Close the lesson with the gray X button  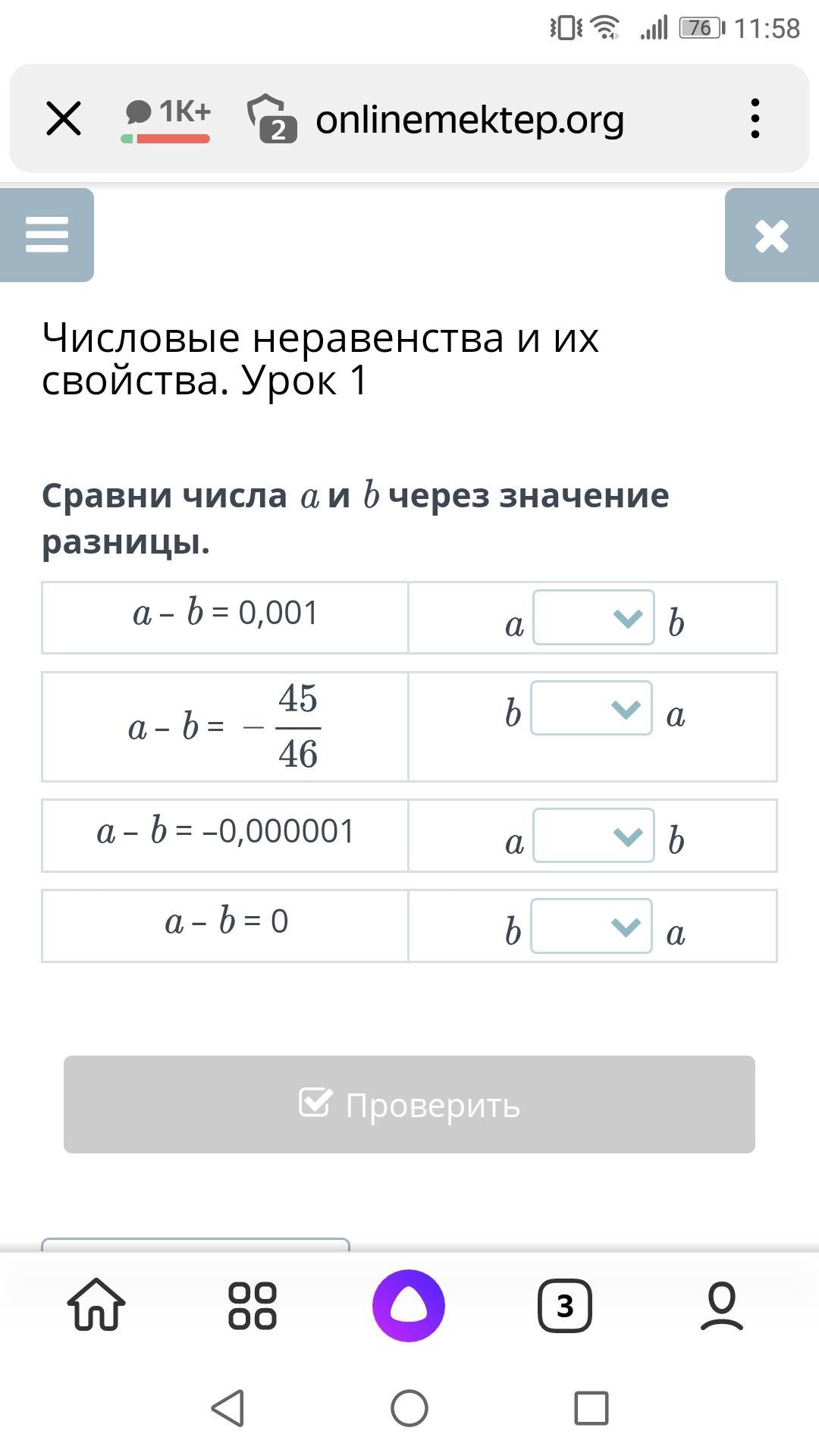(x=772, y=235)
